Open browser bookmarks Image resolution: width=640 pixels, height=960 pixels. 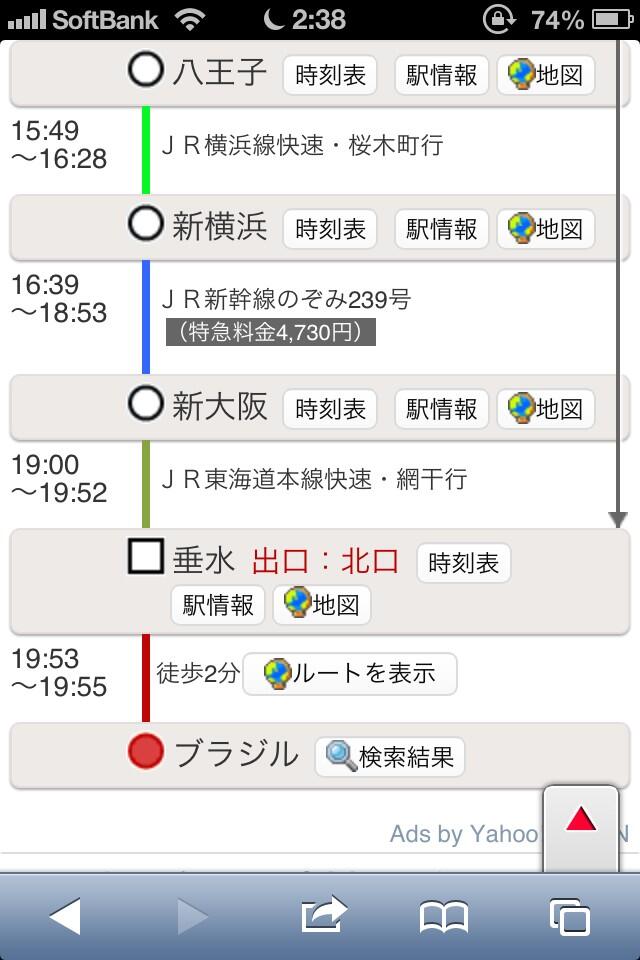click(x=444, y=917)
